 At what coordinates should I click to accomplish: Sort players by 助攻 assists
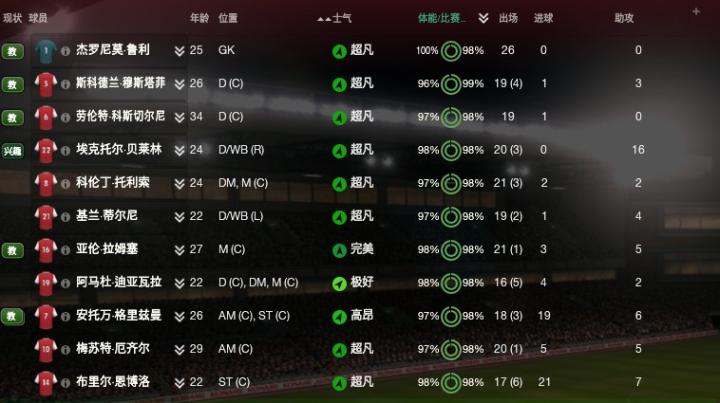pyautogui.click(x=624, y=18)
